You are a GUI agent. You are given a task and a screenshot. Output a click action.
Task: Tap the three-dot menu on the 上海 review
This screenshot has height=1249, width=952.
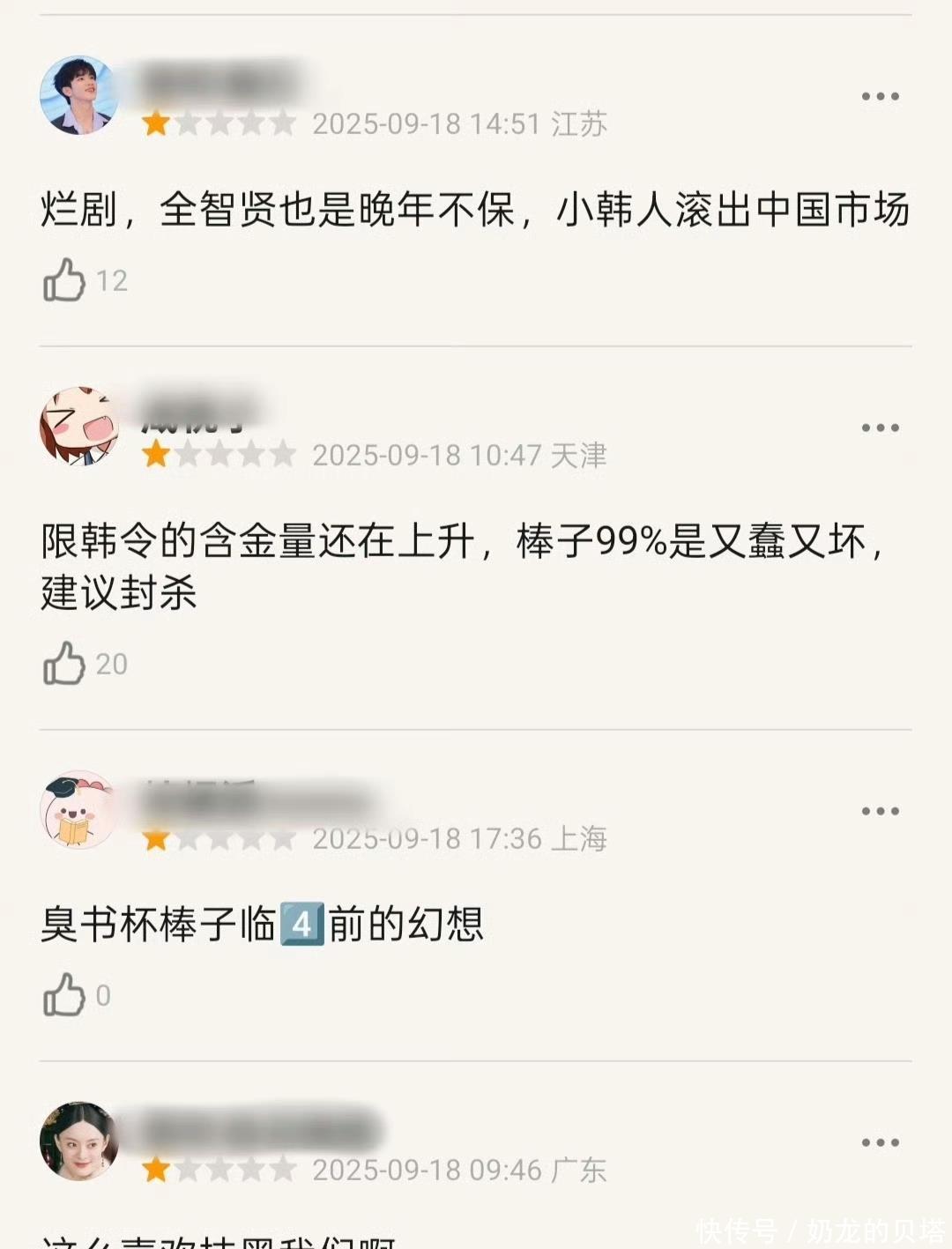pyautogui.click(x=880, y=811)
